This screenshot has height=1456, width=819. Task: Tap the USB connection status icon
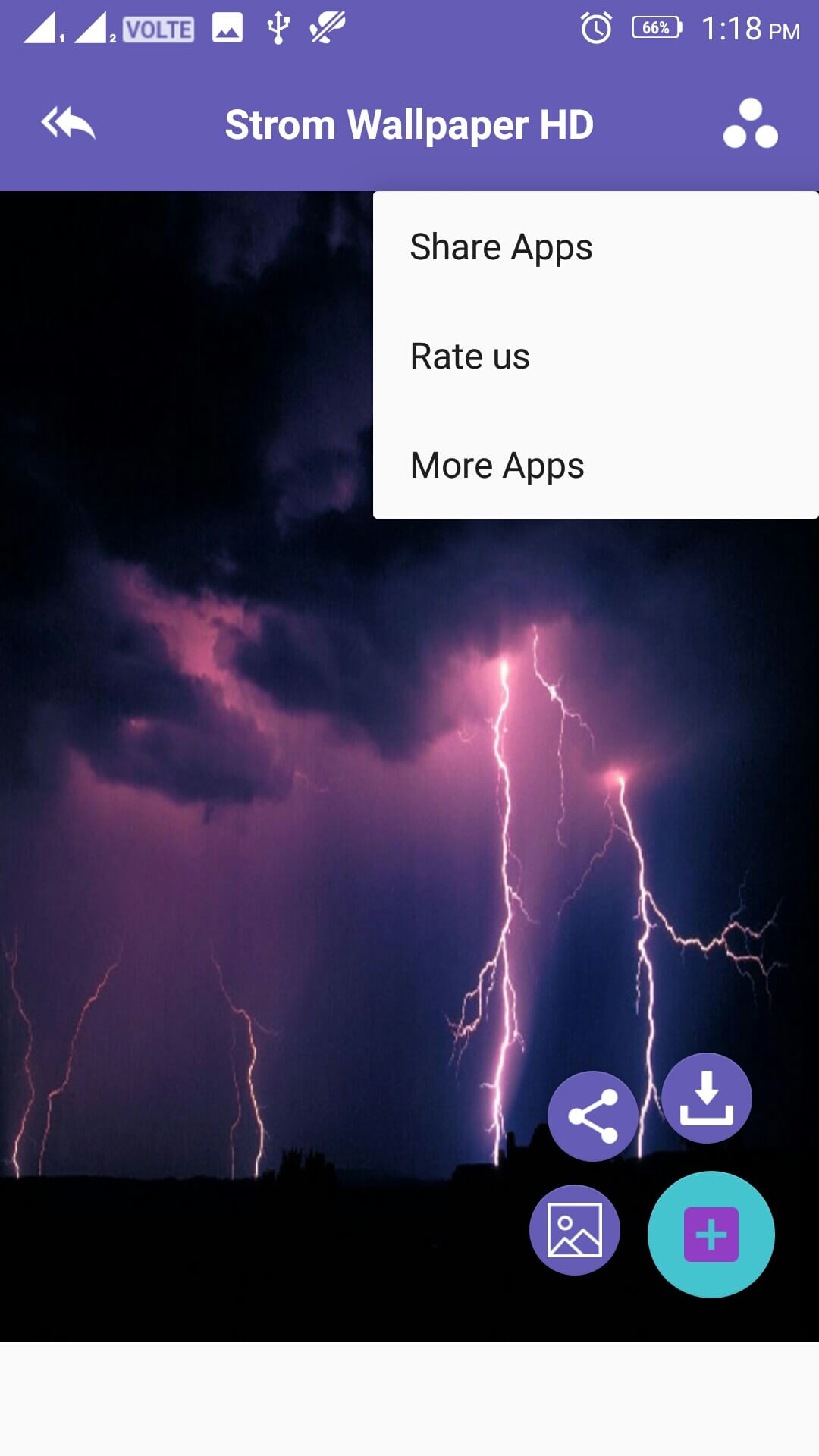[x=280, y=29]
